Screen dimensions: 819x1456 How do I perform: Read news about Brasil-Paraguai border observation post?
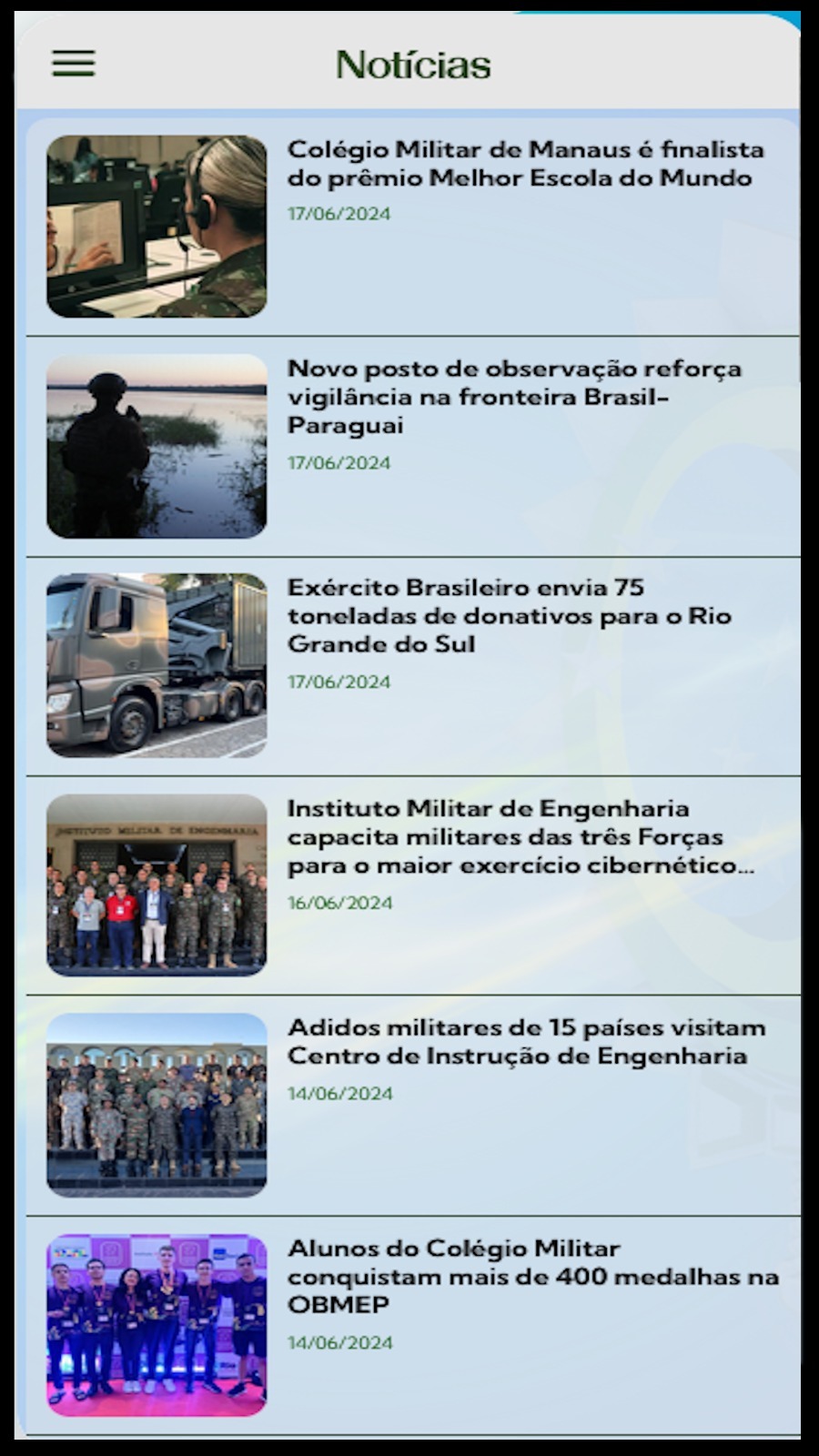click(x=514, y=397)
